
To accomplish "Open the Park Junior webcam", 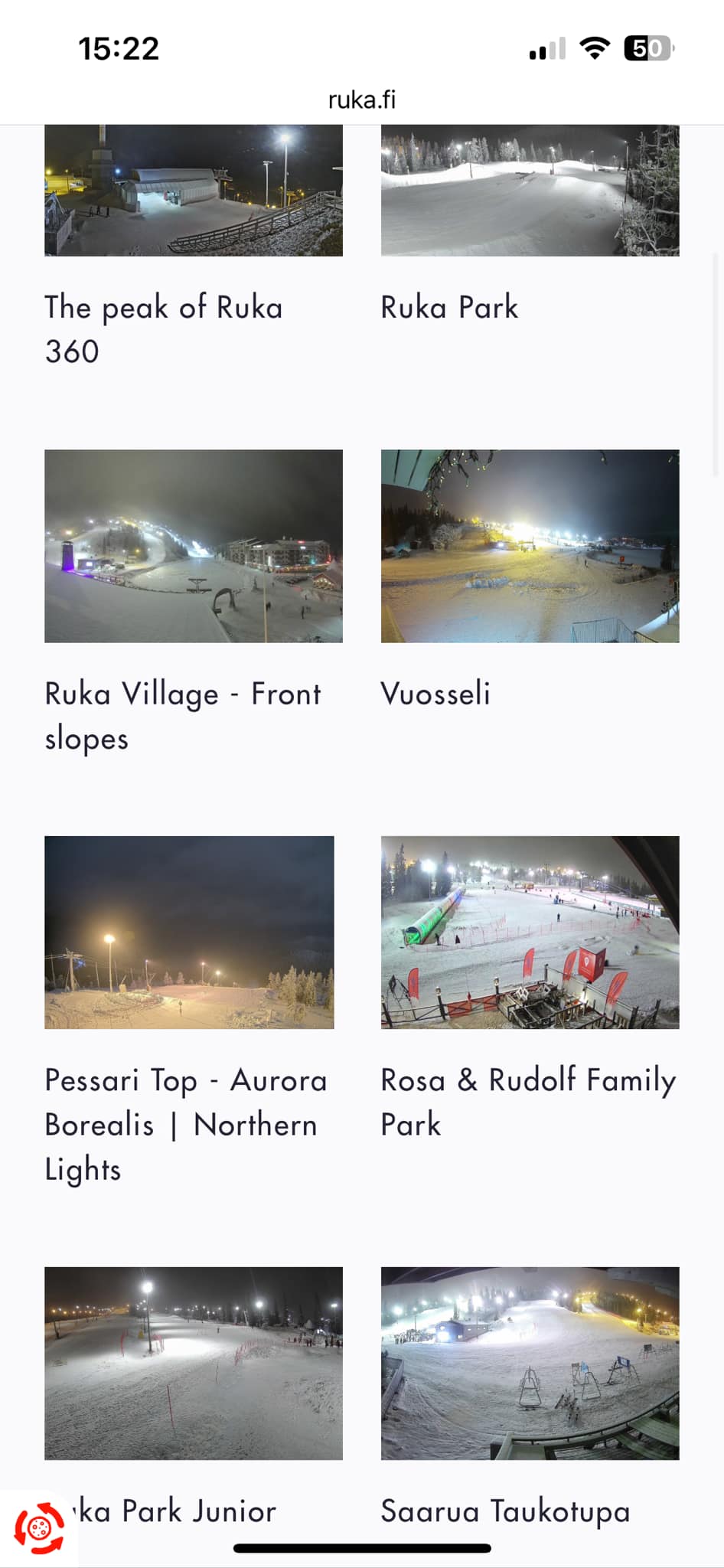I will (194, 1364).
